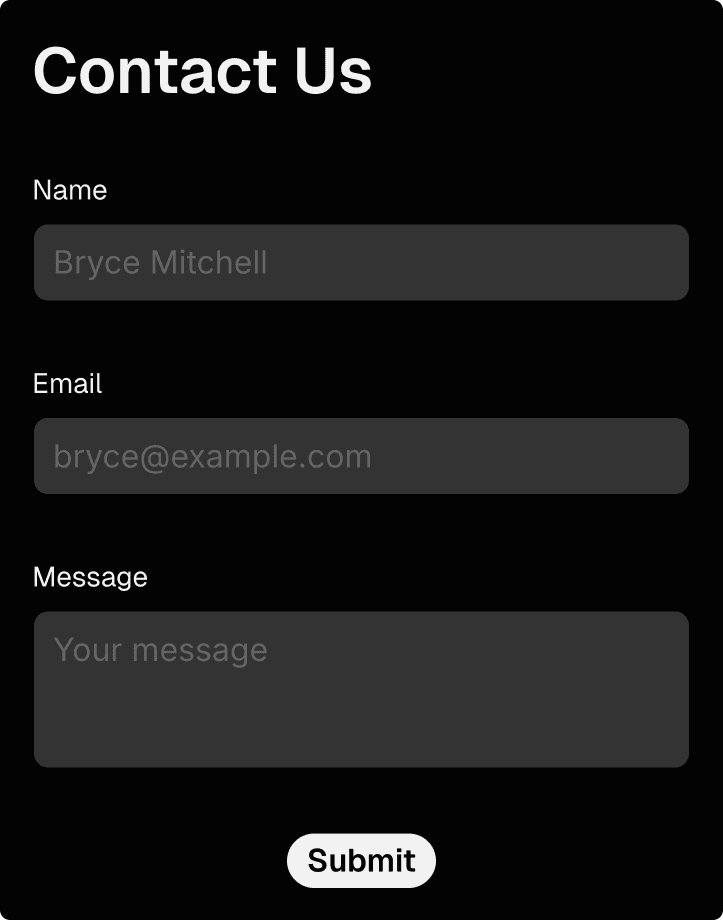Select the Message text area
Screen dimensions: 723x920
pyautogui.click(x=361, y=689)
